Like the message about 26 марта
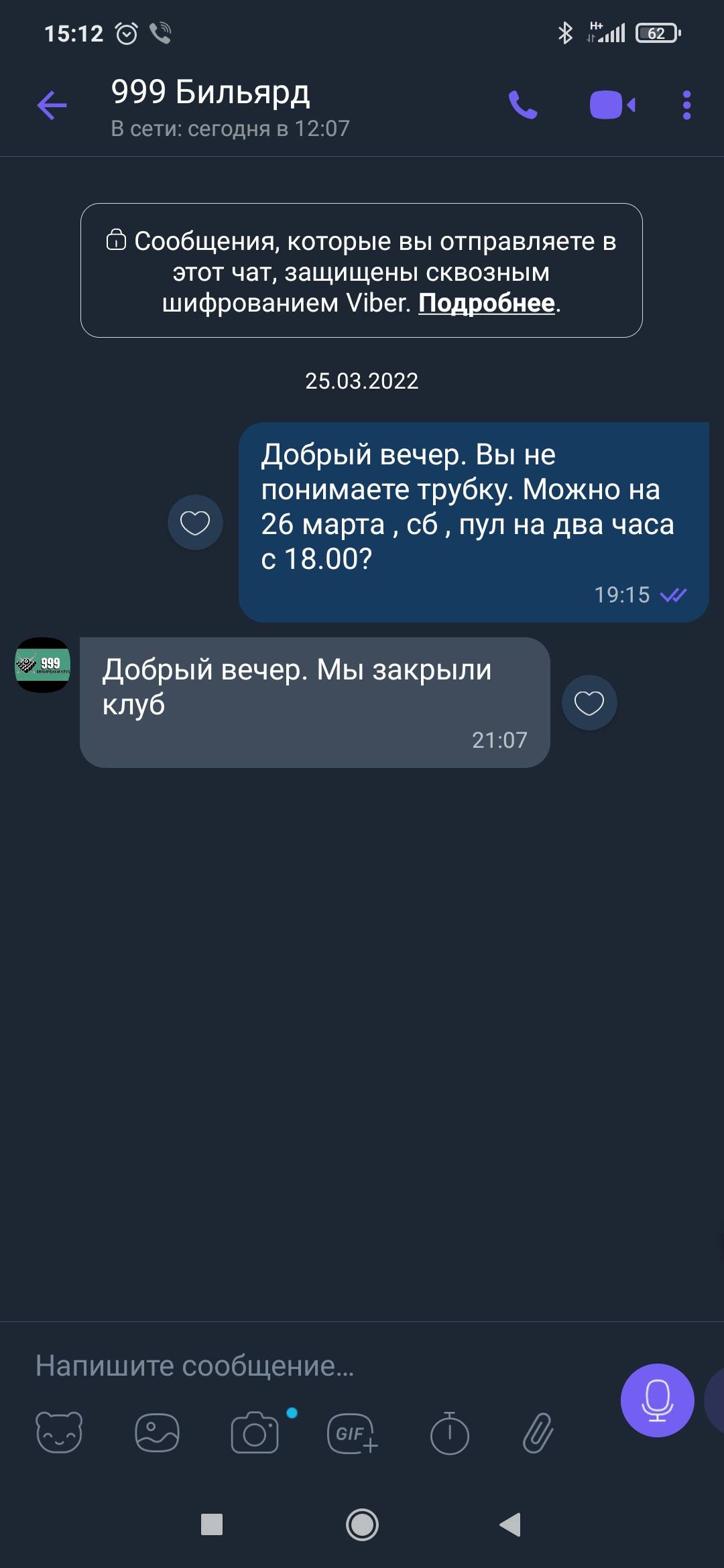The width and height of the screenshot is (724, 1568). [x=195, y=523]
